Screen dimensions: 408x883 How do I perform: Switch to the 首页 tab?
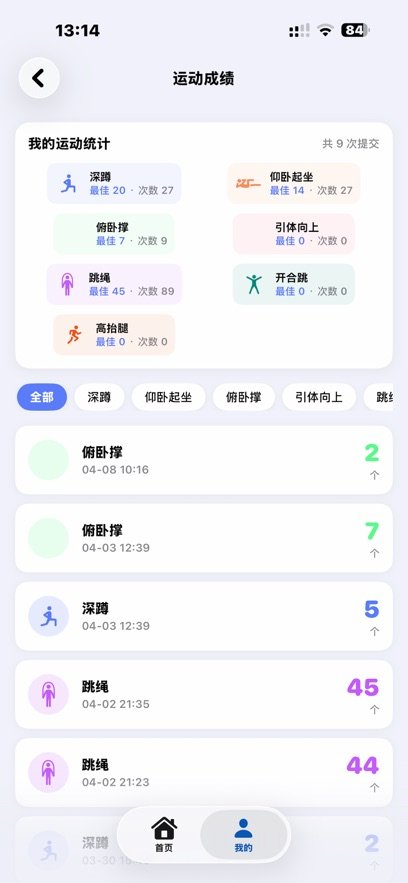coord(164,835)
